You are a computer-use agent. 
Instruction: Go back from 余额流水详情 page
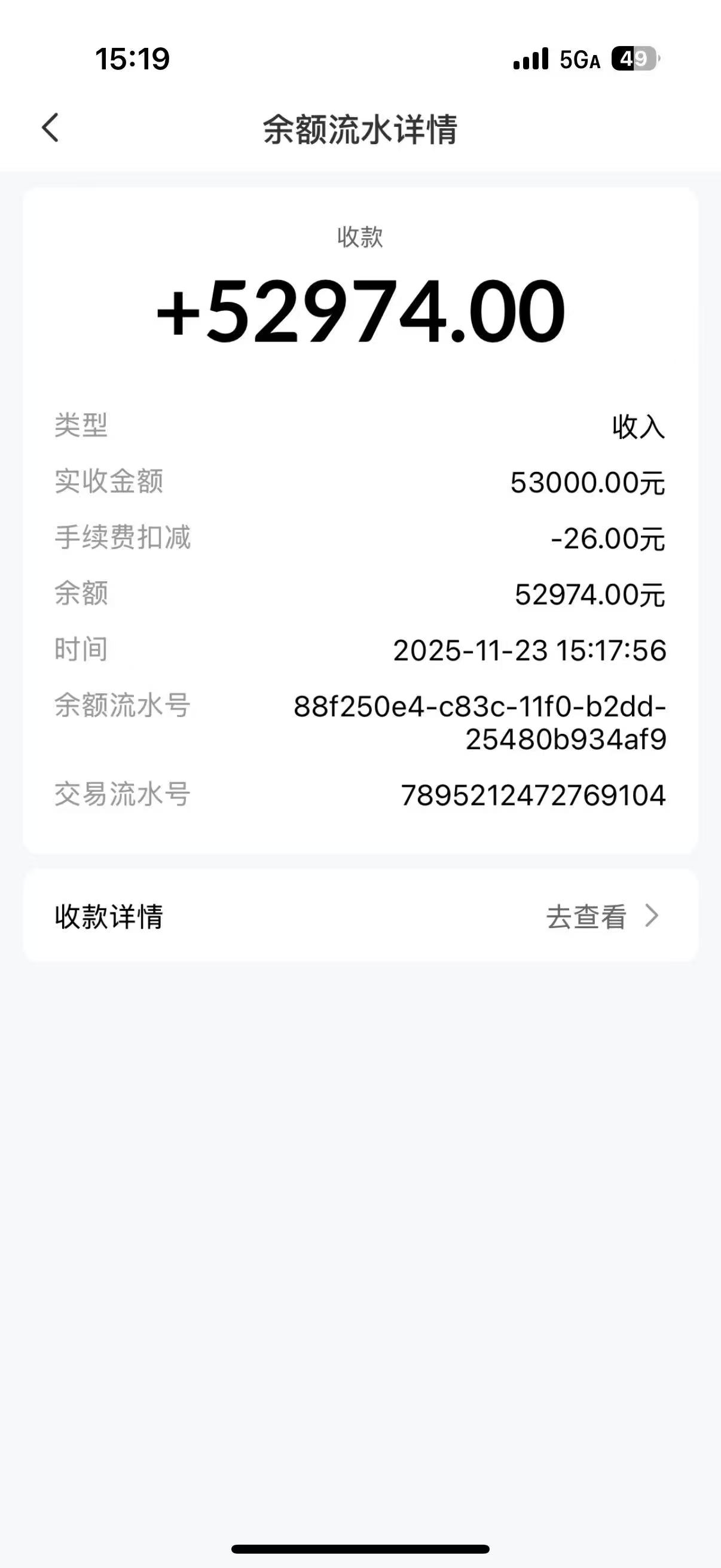pyautogui.click(x=50, y=128)
